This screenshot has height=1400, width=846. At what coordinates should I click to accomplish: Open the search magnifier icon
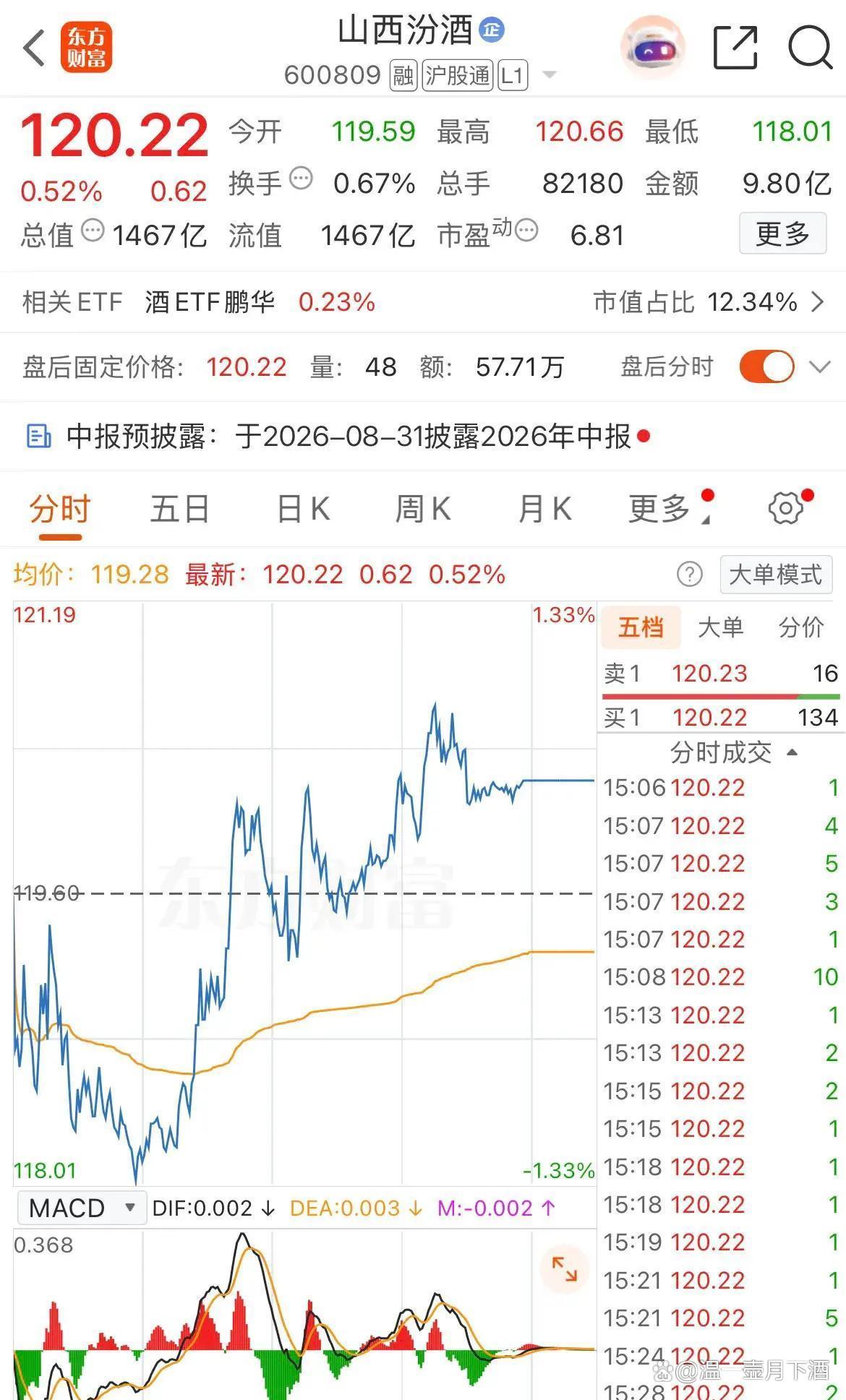(810, 48)
